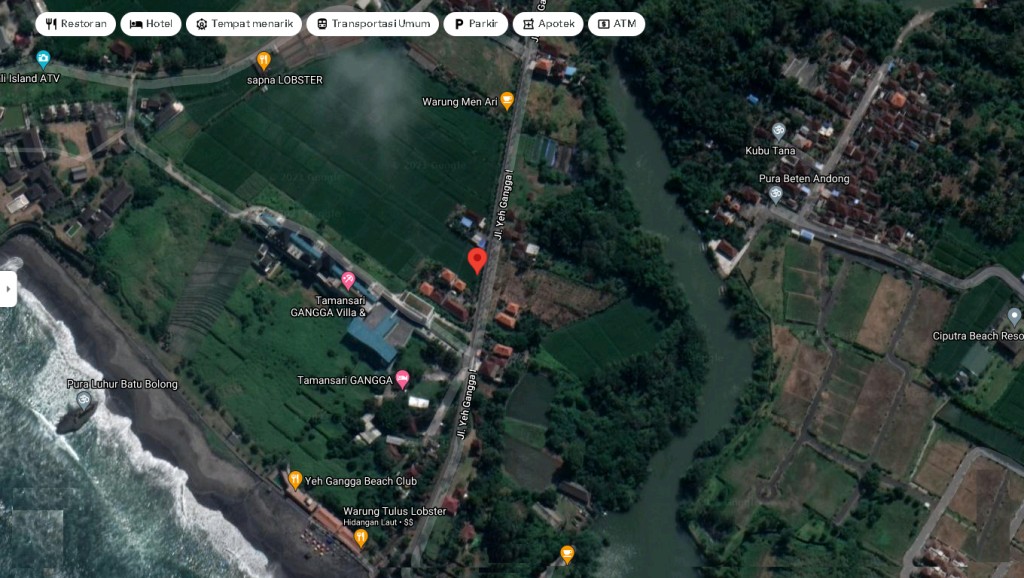The width and height of the screenshot is (1024, 578).
Task: View the Tamansari GANGGA hotel marker
Action: tap(402, 379)
